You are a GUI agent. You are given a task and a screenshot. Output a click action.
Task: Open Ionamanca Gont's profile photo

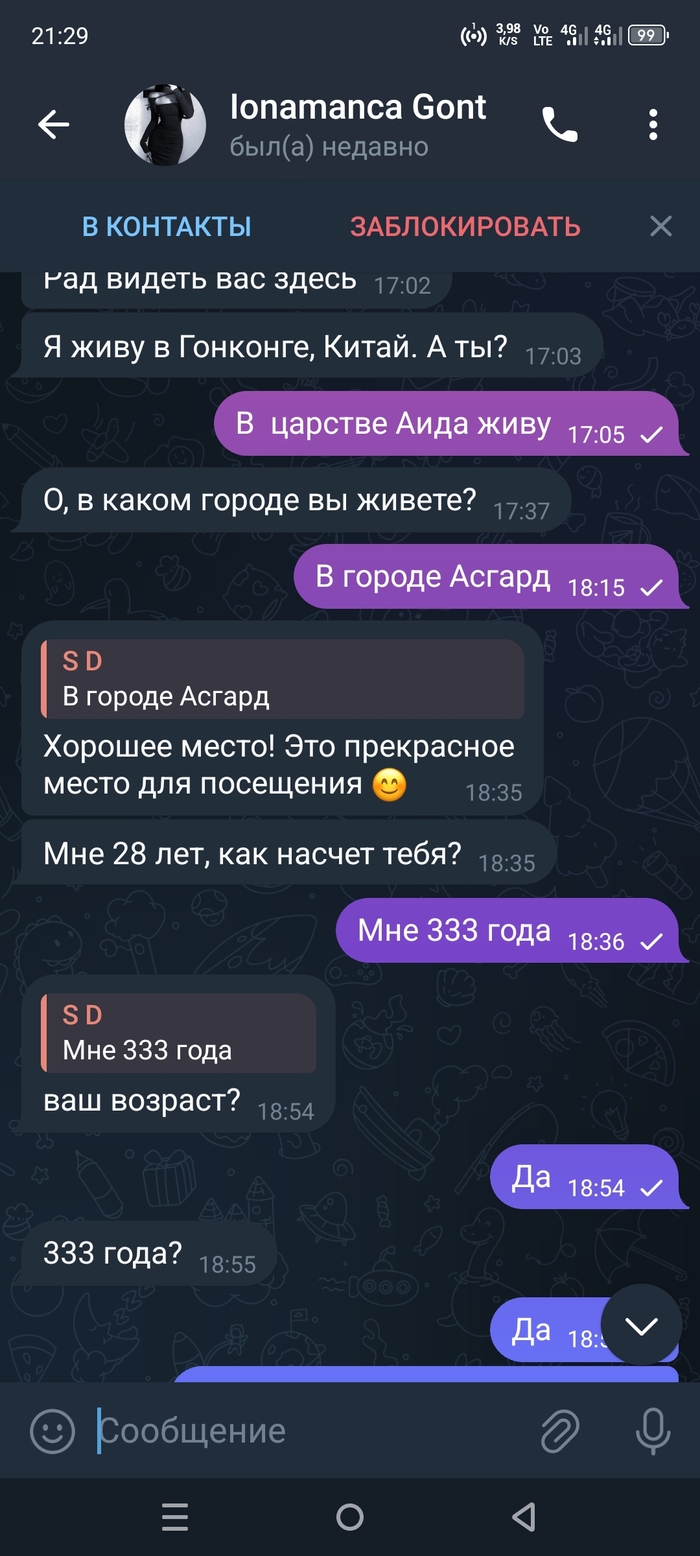click(x=165, y=125)
